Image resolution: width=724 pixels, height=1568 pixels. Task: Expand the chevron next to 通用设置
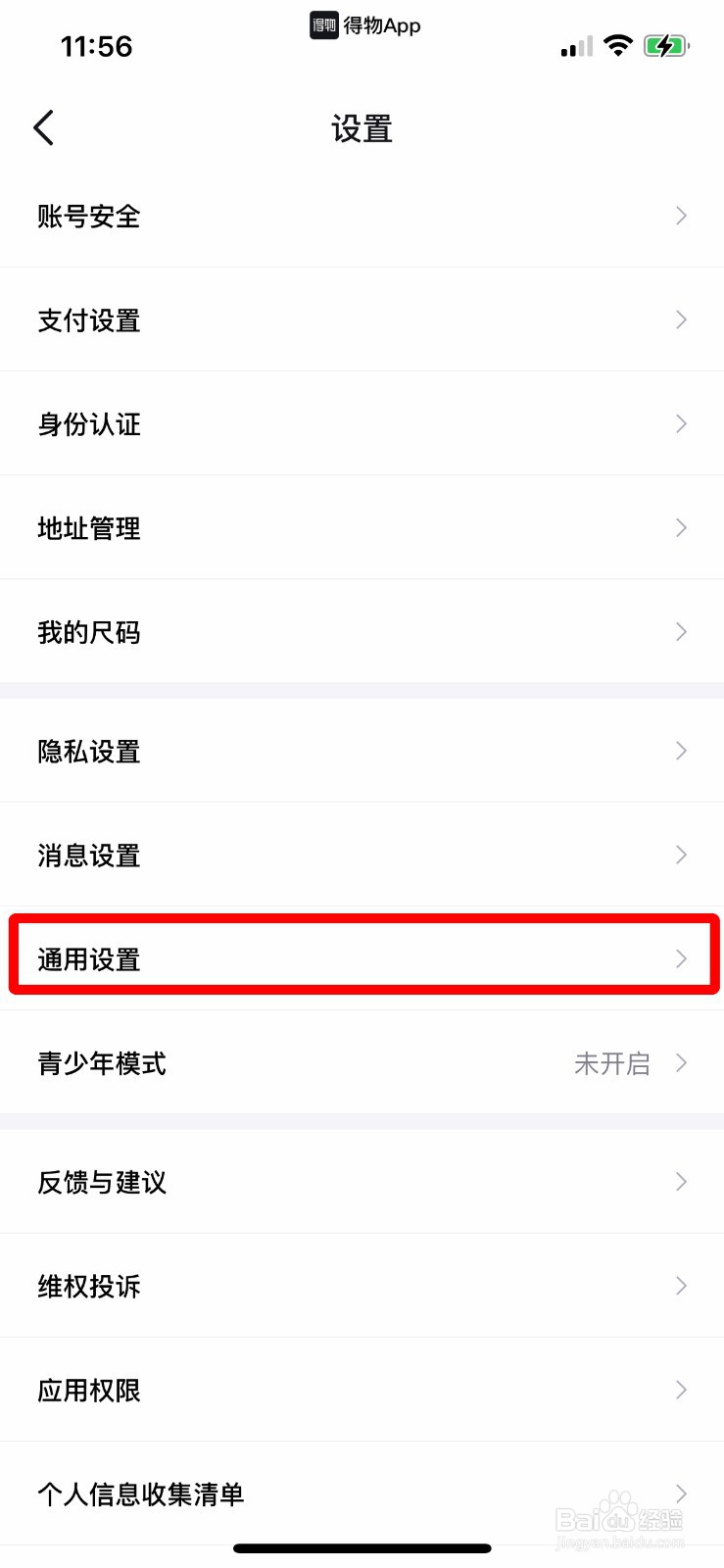pyautogui.click(x=681, y=958)
